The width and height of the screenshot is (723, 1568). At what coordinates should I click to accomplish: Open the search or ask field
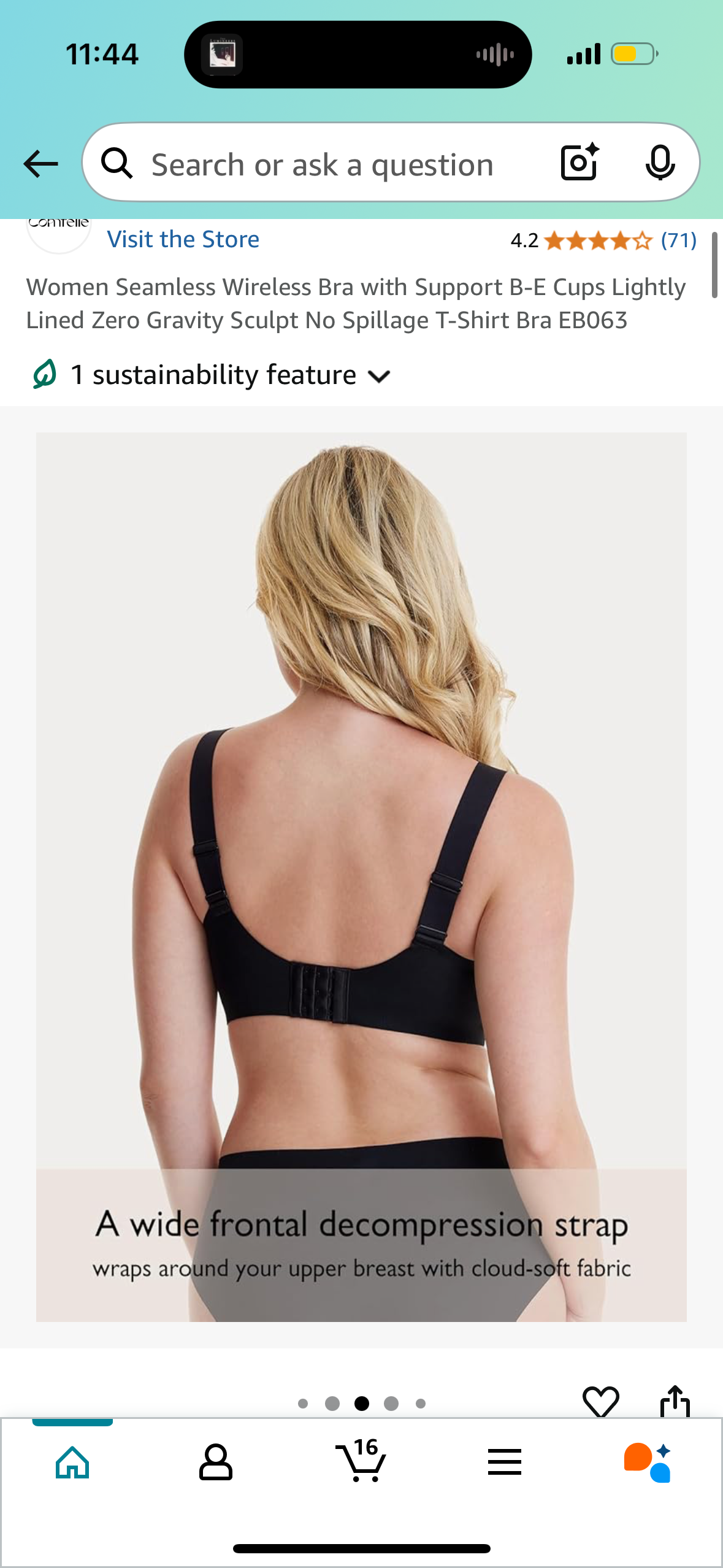click(x=322, y=164)
